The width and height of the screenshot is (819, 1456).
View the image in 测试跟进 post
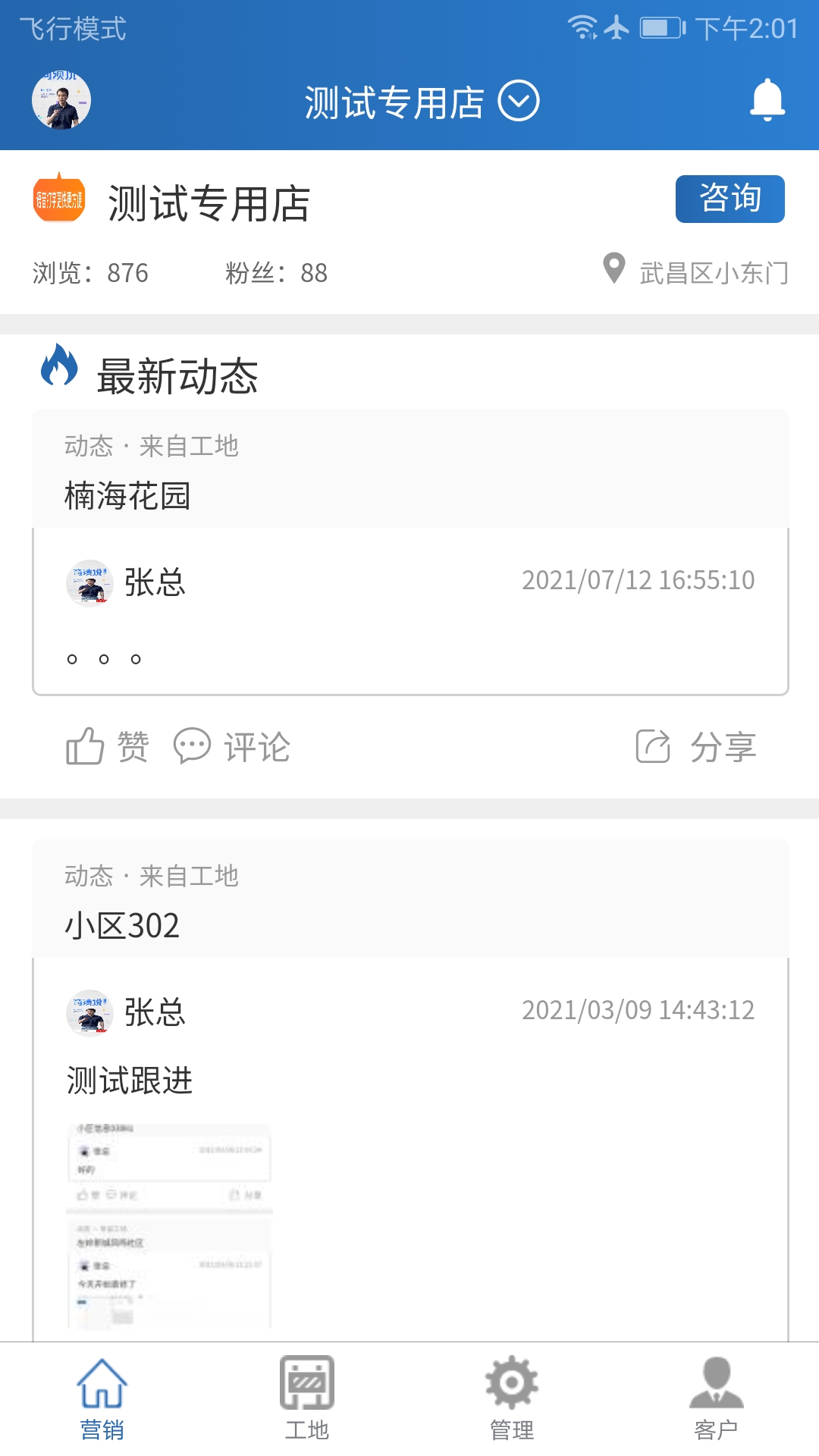[x=169, y=1225]
